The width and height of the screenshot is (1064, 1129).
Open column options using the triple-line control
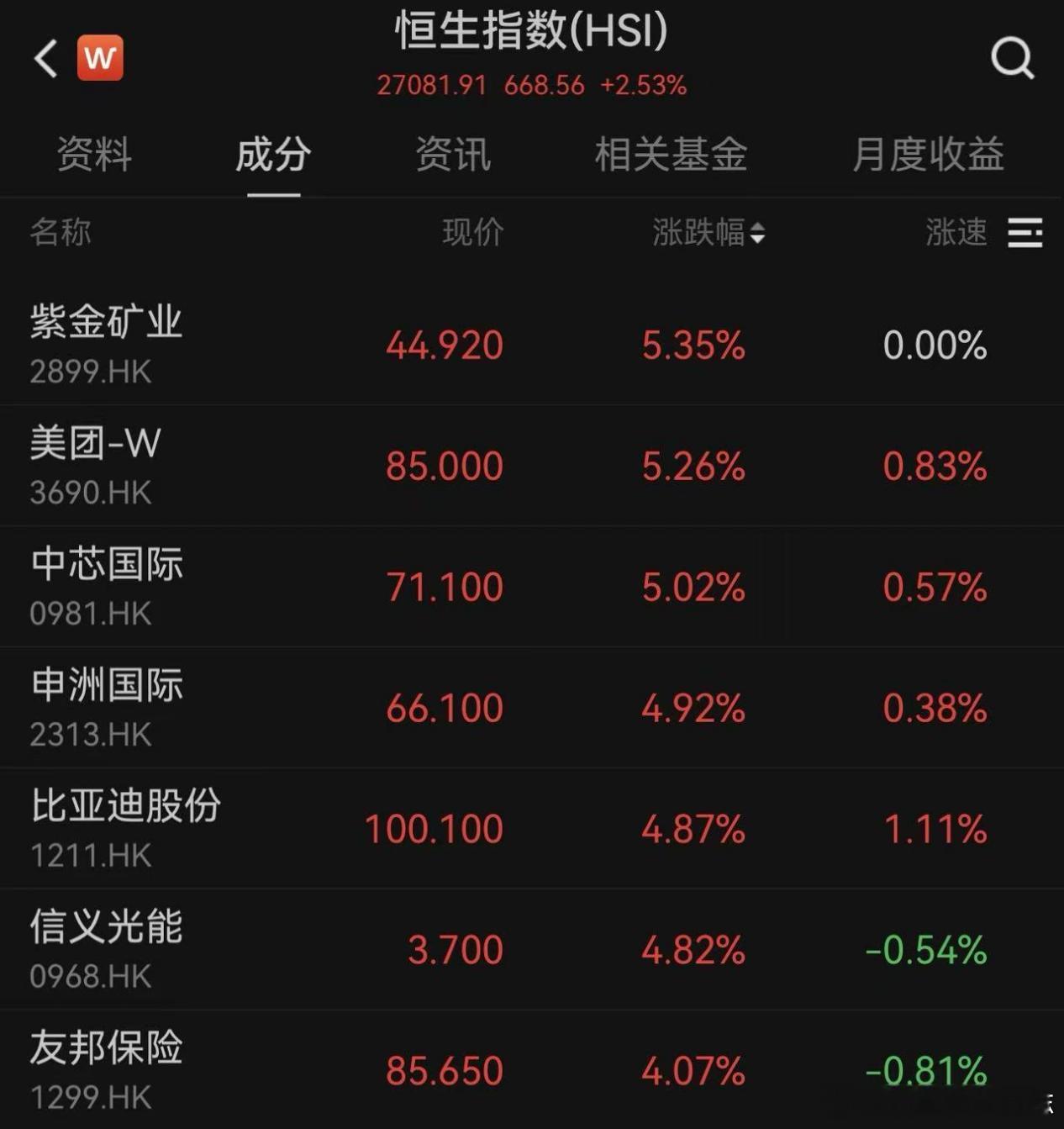1024,234
